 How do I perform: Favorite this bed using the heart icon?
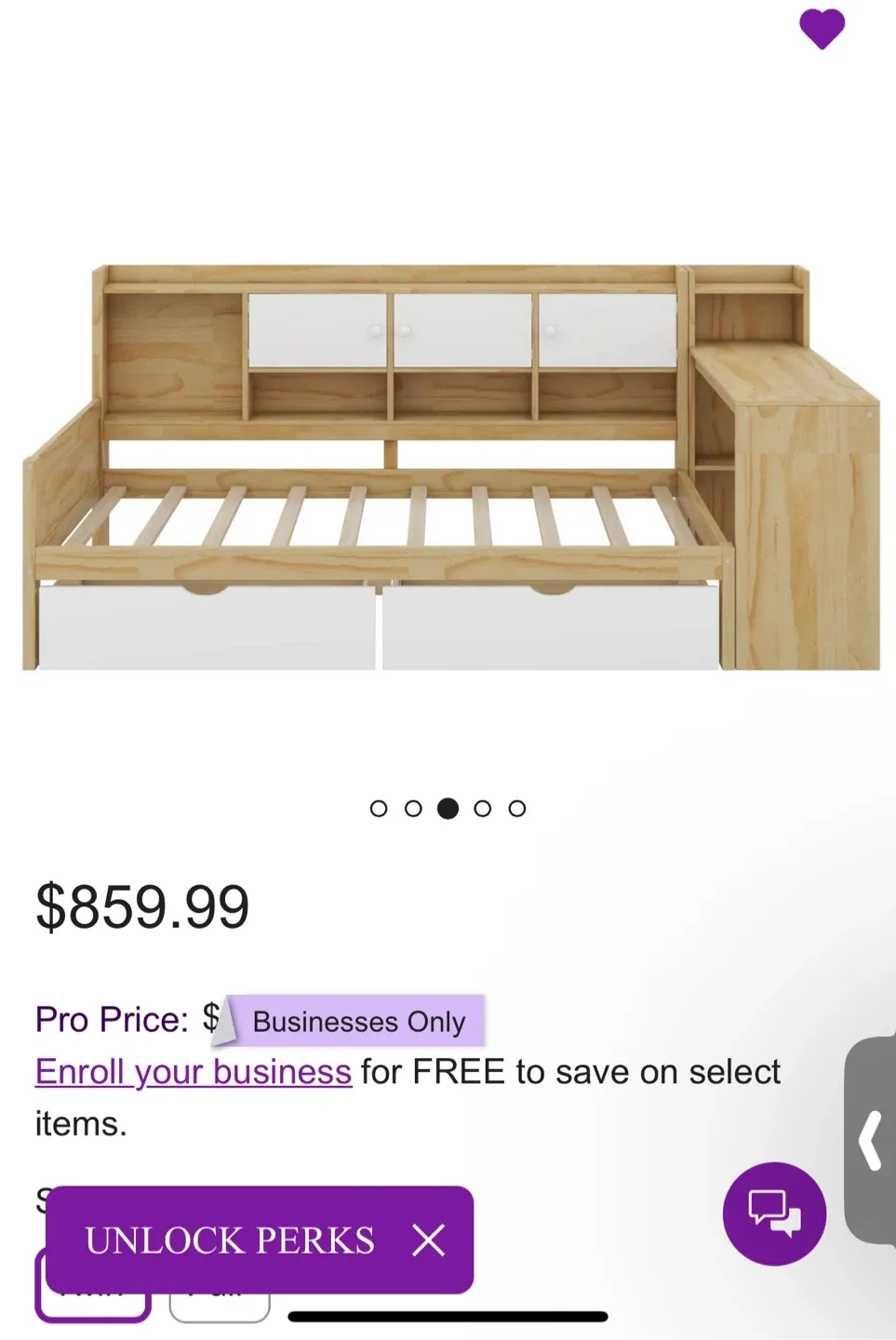pos(822,28)
